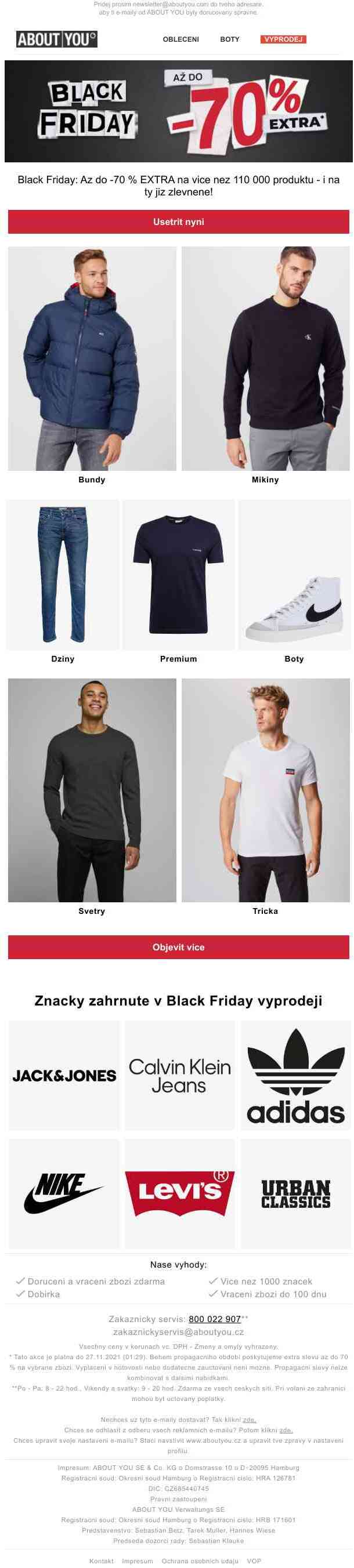Call customer service number 800 022 907
This screenshot has height=1568, width=354.
(x=215, y=1319)
